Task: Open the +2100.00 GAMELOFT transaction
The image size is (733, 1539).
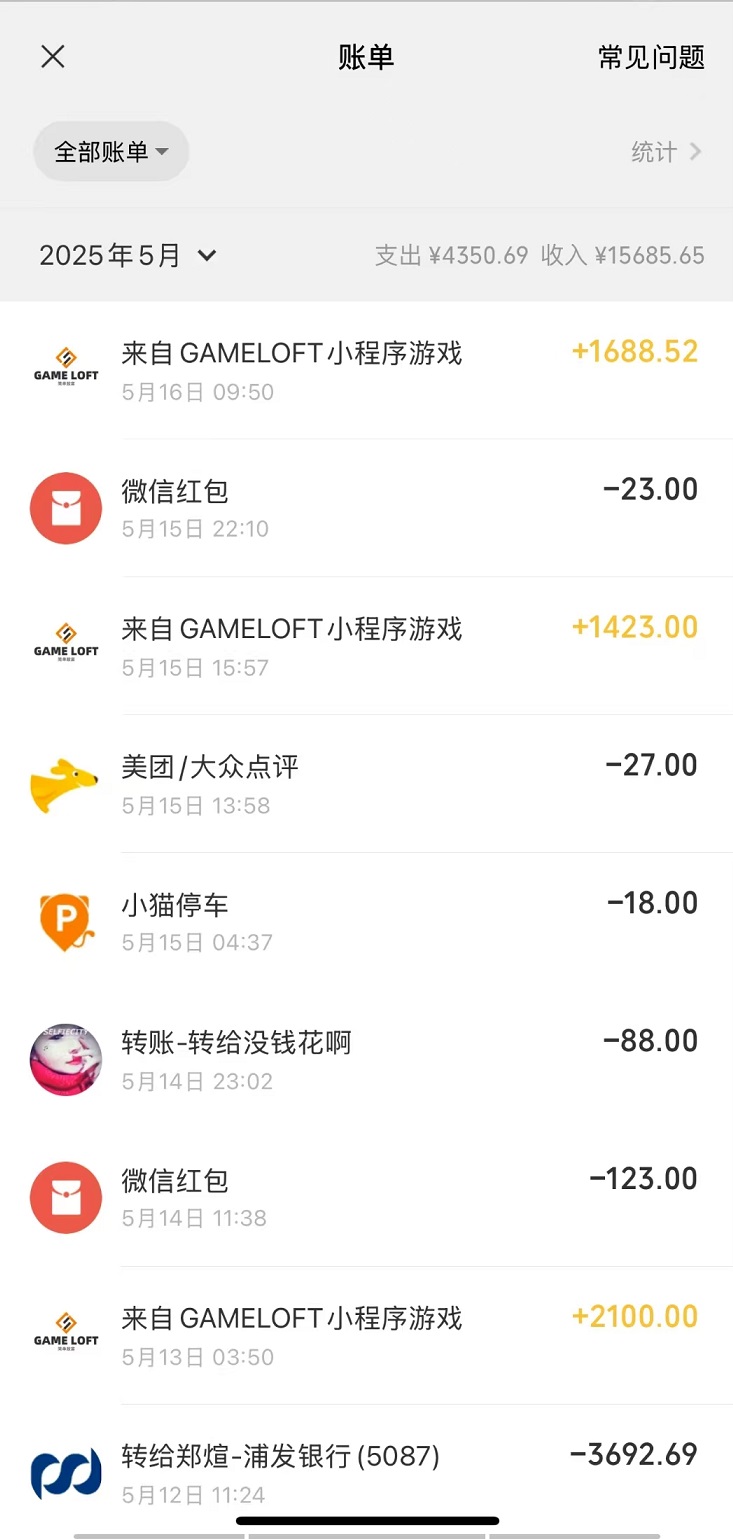Action: (x=366, y=1336)
